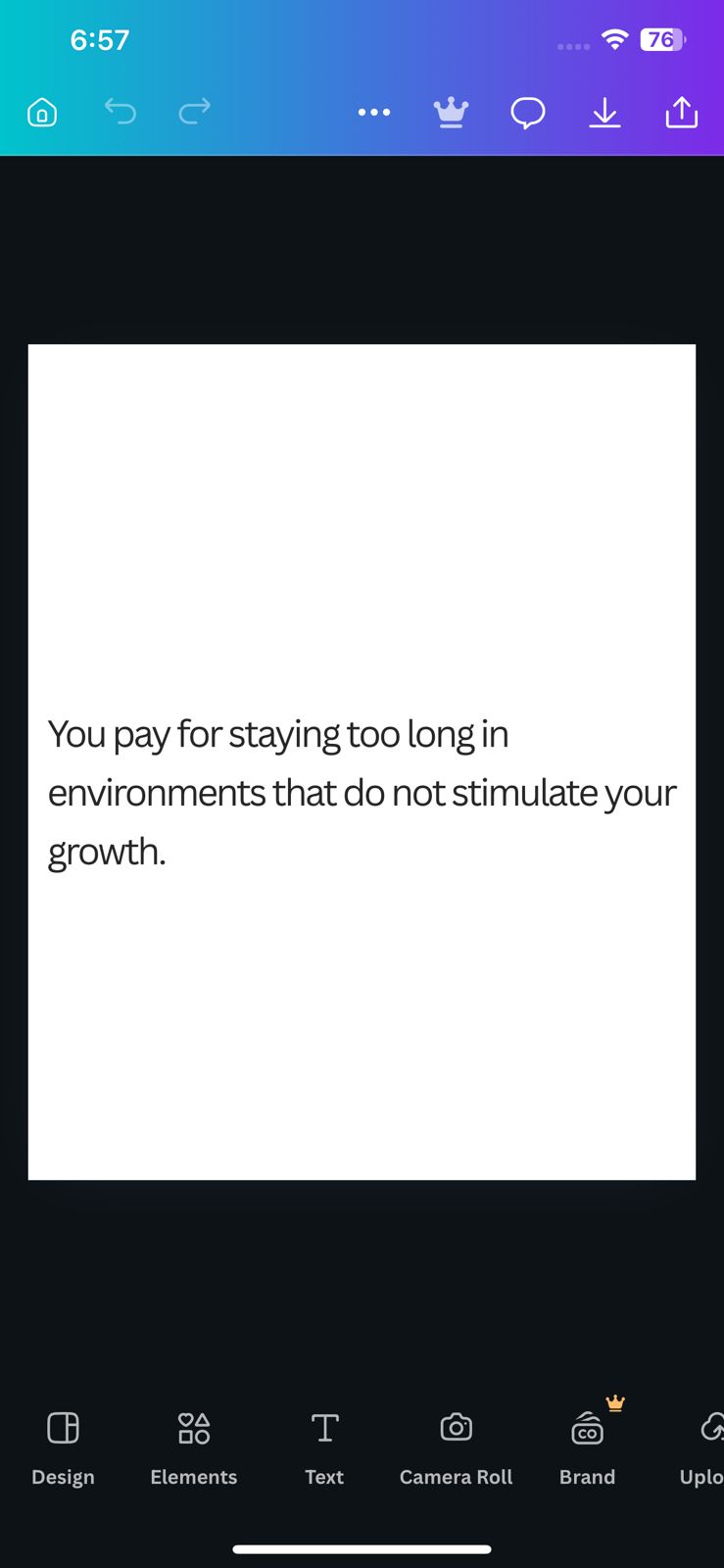The width and height of the screenshot is (724, 1568).
Task: Redo the last undone edit
Action: pyautogui.click(x=195, y=112)
